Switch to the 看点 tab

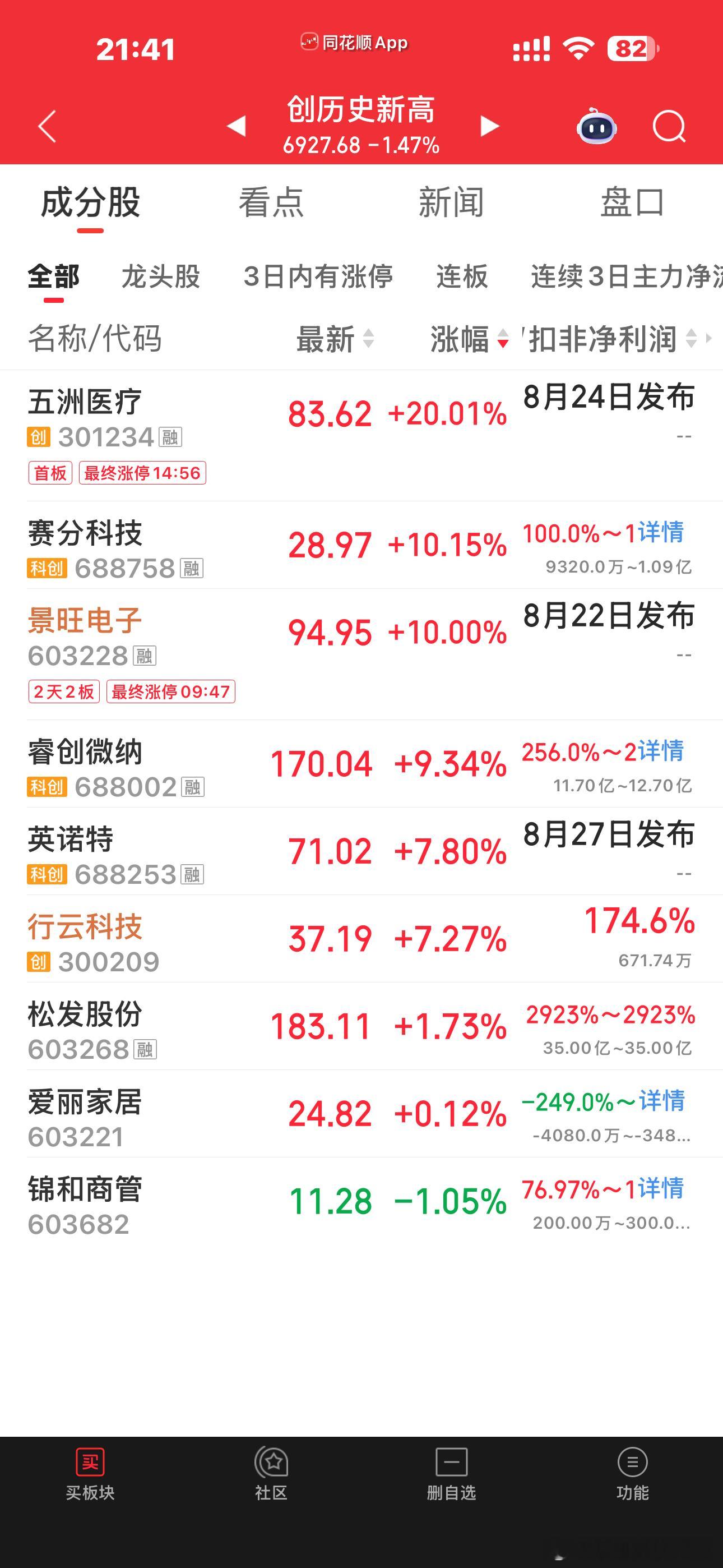[x=271, y=202]
